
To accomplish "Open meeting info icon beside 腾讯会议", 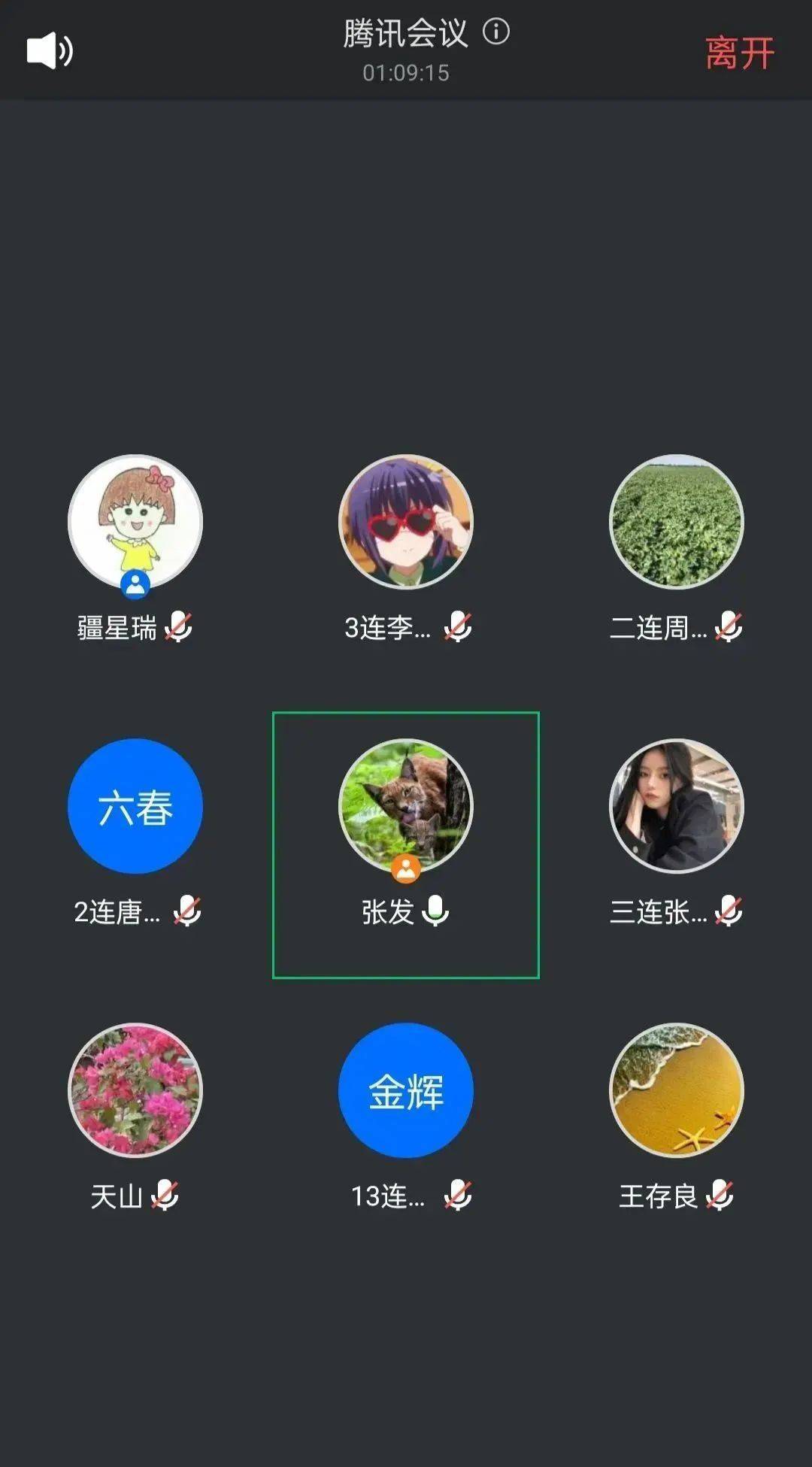I will pos(496,32).
